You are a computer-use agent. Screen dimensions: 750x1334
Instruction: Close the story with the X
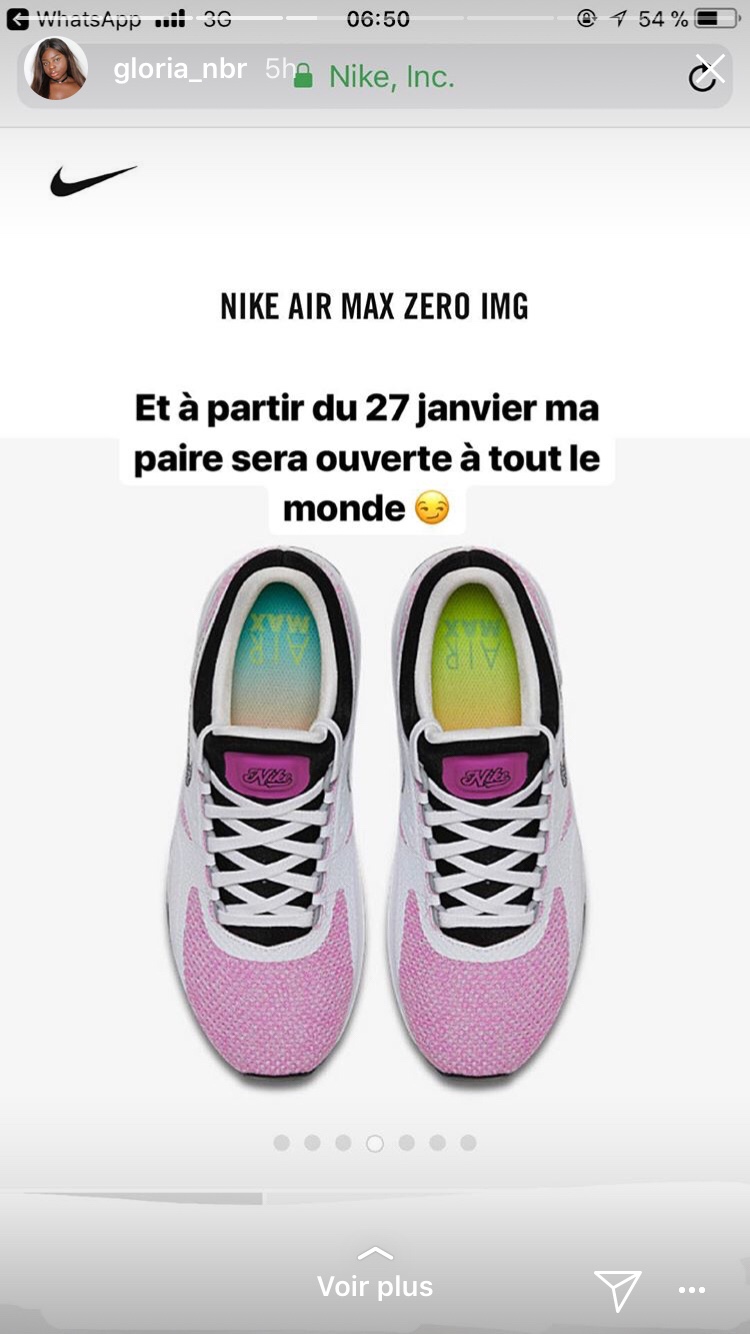(710, 69)
